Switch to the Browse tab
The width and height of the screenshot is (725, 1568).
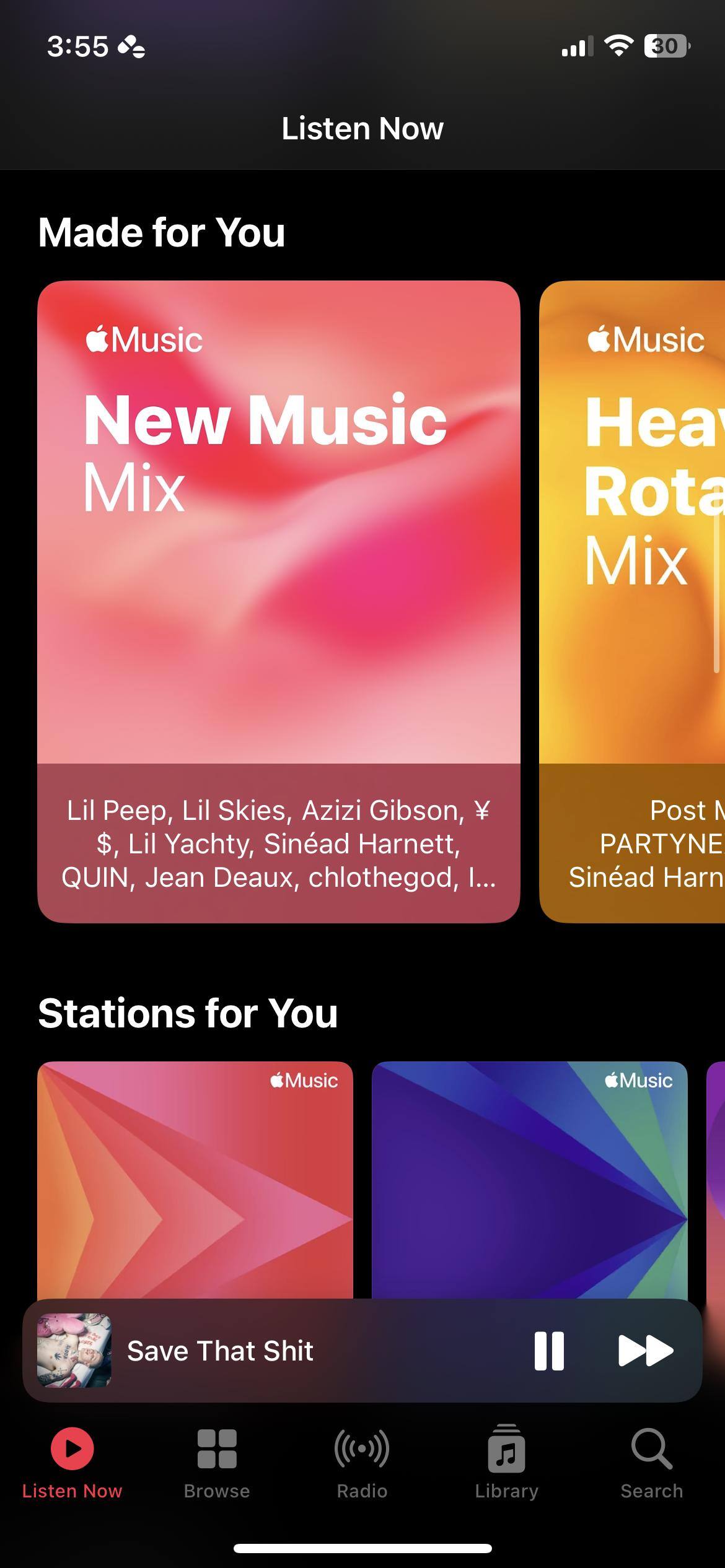tap(217, 1463)
